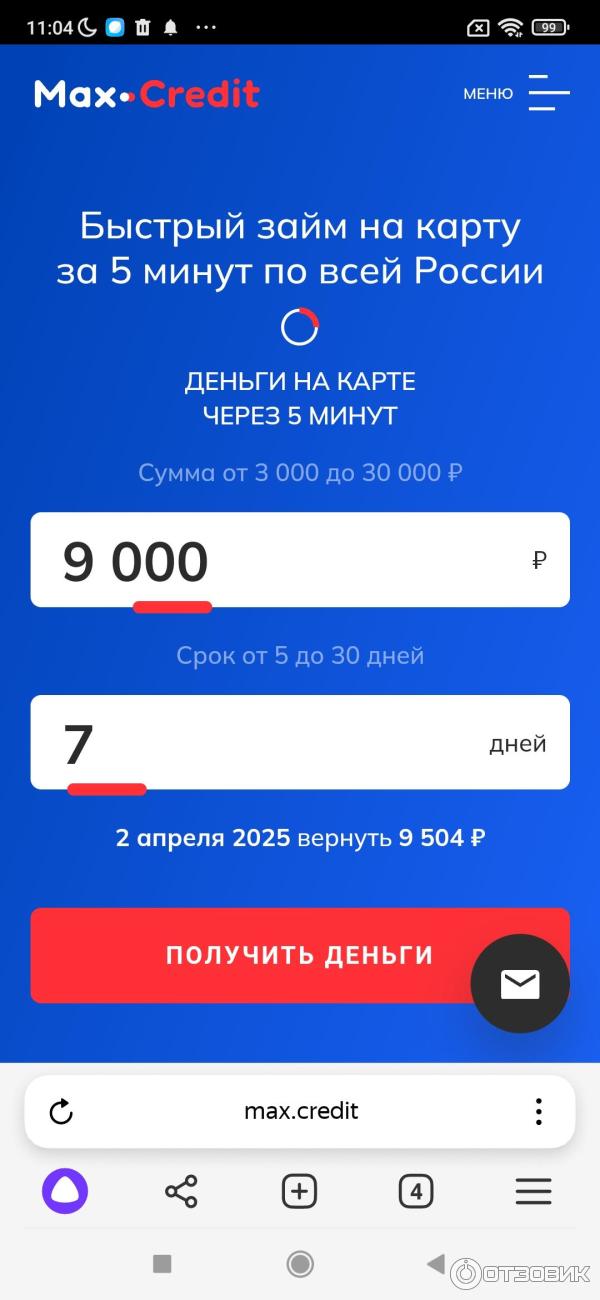The height and width of the screenshot is (1300, 600).
Task: Launch the Alice voice assistant
Action: [x=65, y=1191]
